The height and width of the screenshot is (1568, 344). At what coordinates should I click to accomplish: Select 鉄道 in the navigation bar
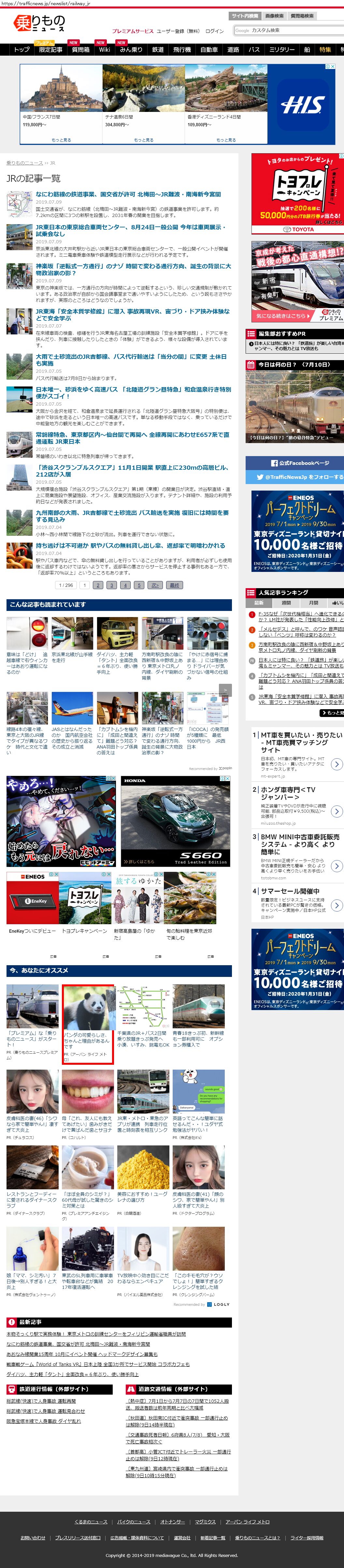(x=158, y=50)
